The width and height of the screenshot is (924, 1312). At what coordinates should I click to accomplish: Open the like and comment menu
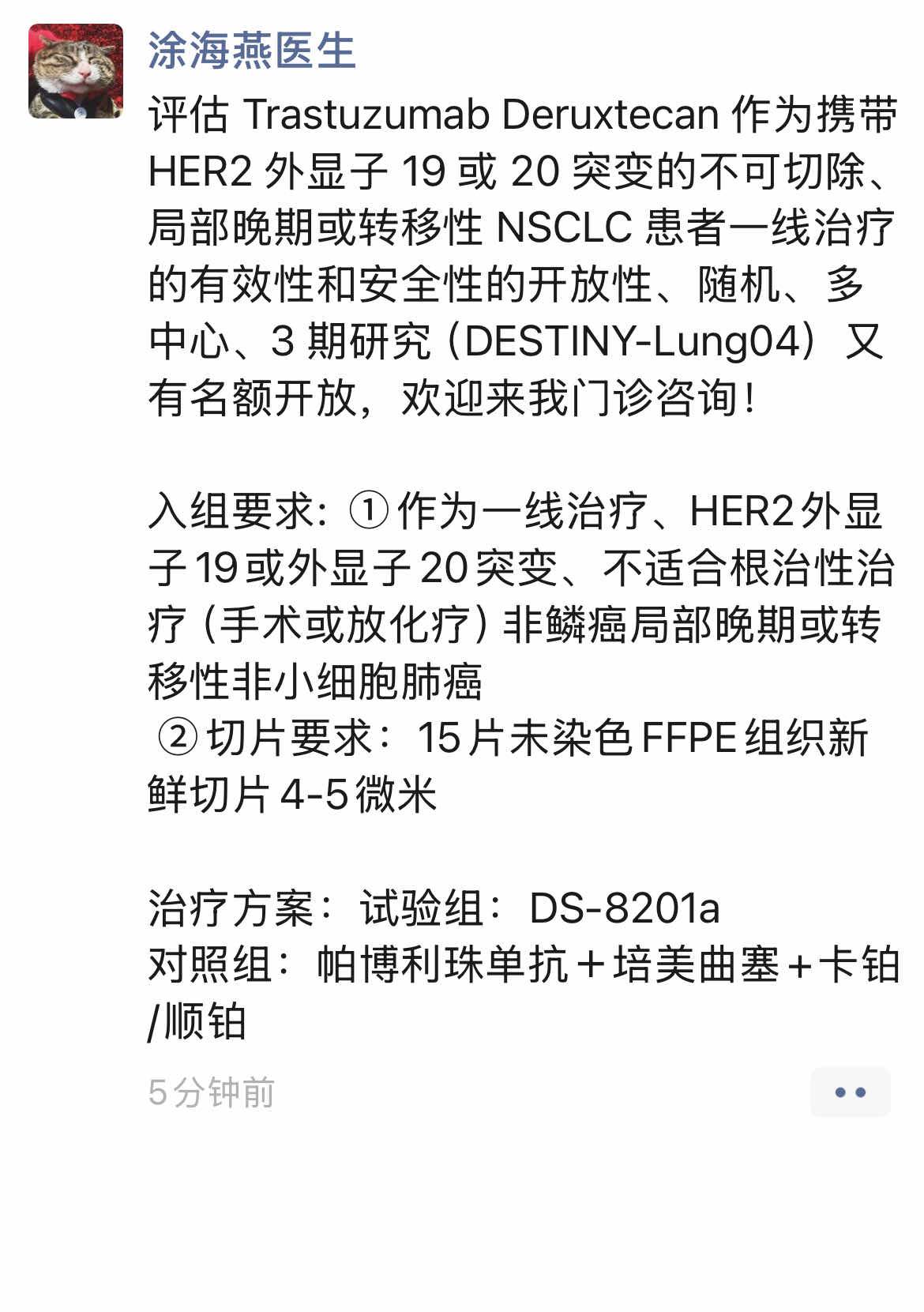[x=850, y=1092]
